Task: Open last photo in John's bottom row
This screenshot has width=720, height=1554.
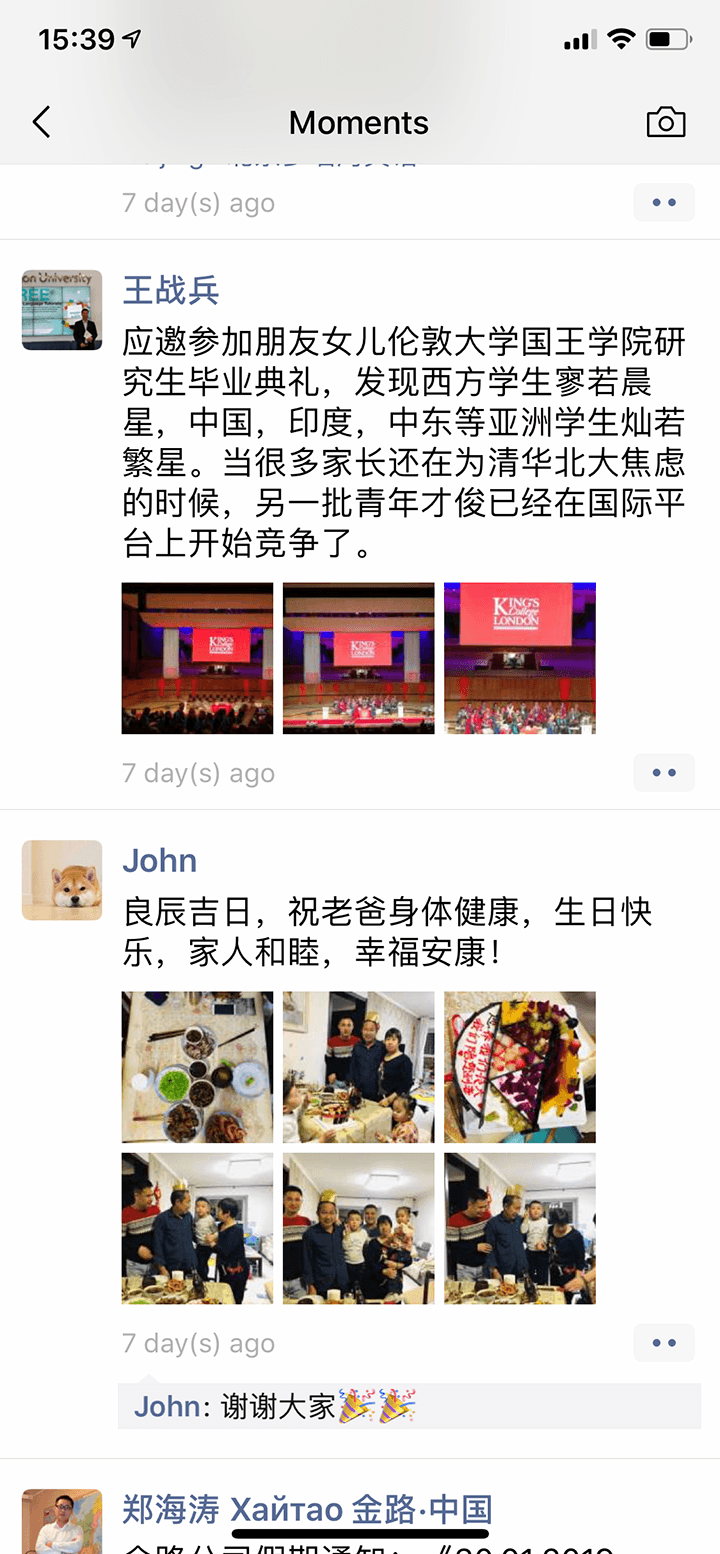Action: 519,1228
